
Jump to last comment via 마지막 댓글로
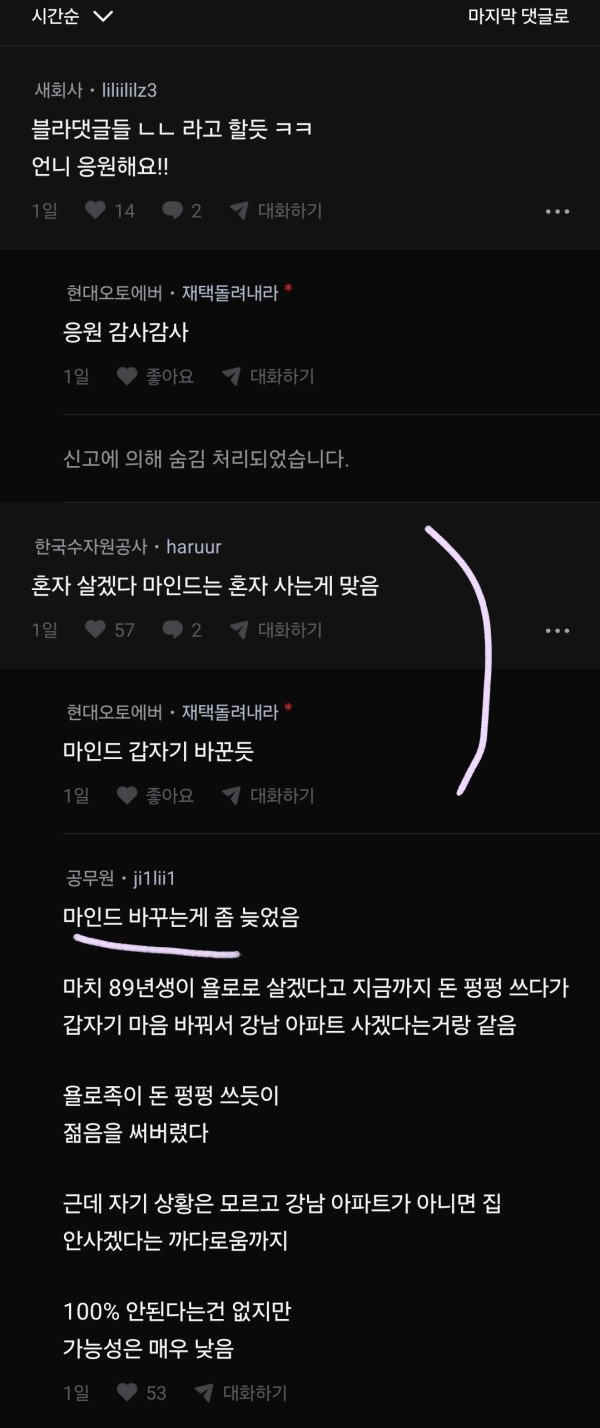(518, 16)
